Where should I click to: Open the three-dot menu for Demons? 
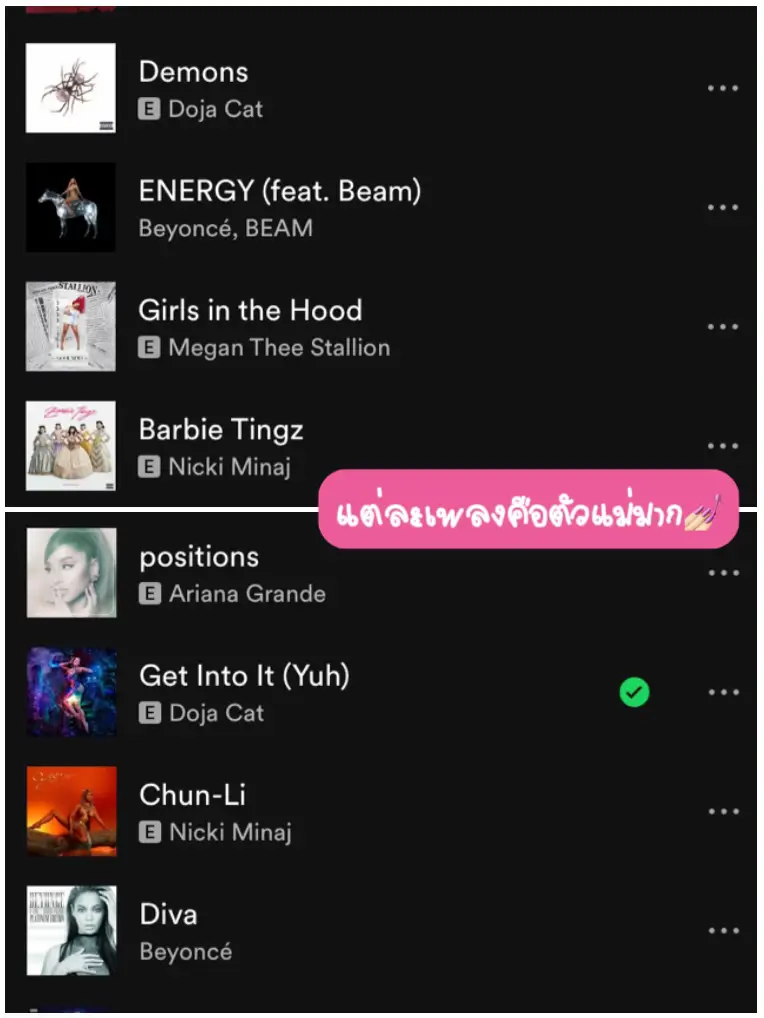point(723,88)
